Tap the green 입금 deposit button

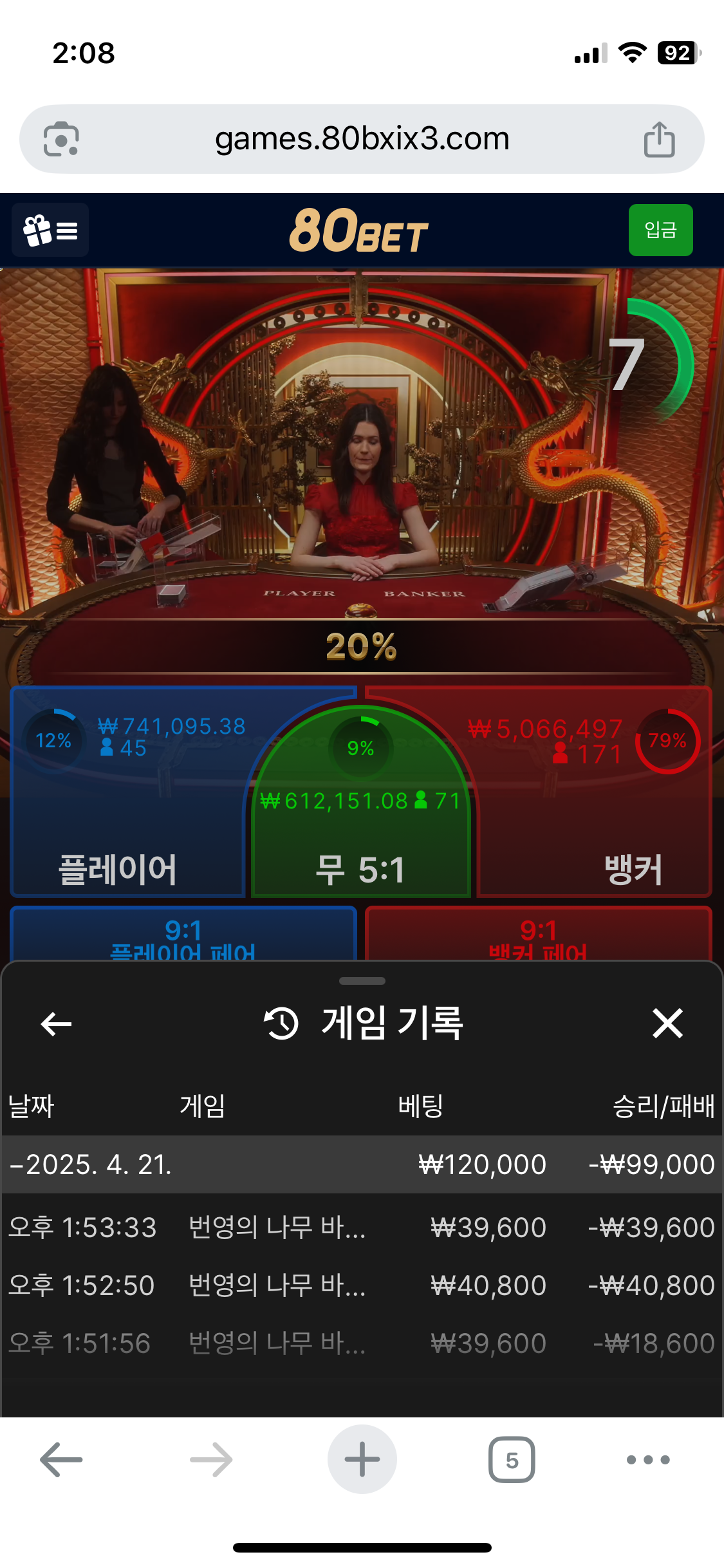click(660, 230)
